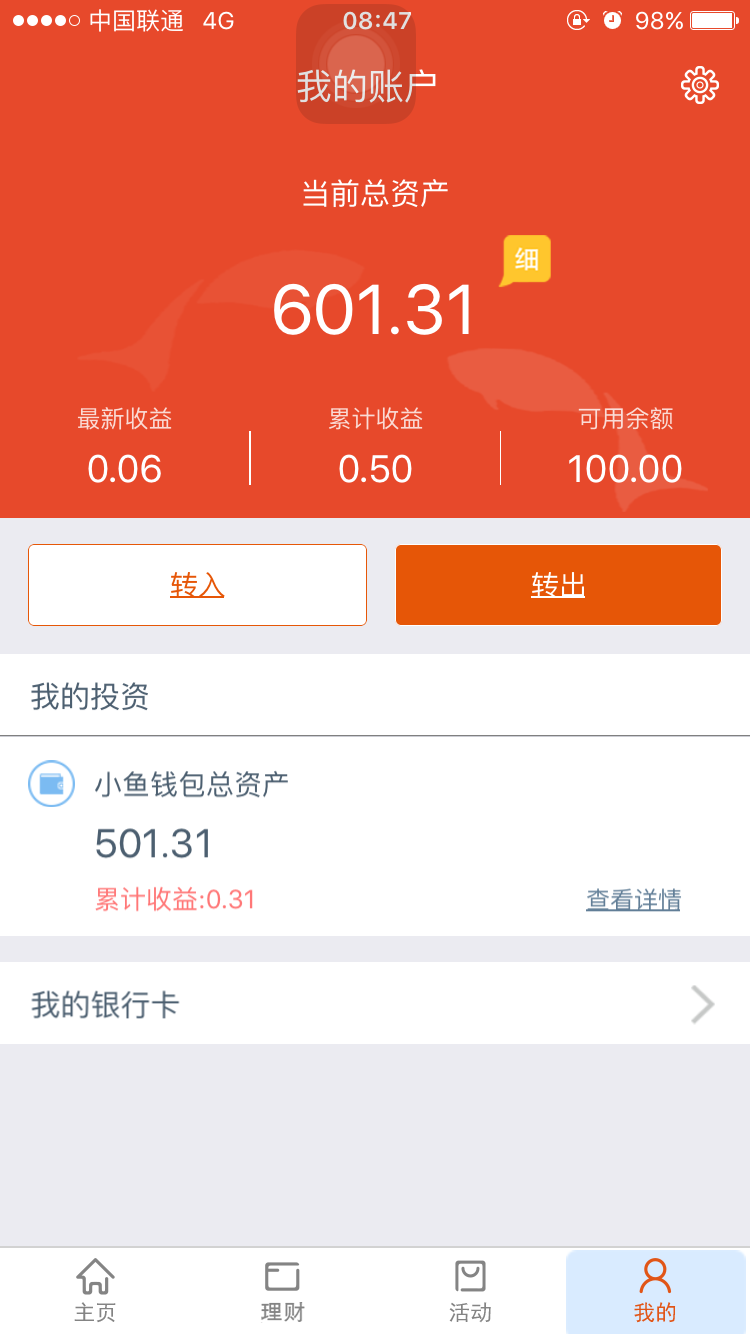750x1334 pixels.
Task: Click the 转入 transfer-in button
Action: (197, 585)
